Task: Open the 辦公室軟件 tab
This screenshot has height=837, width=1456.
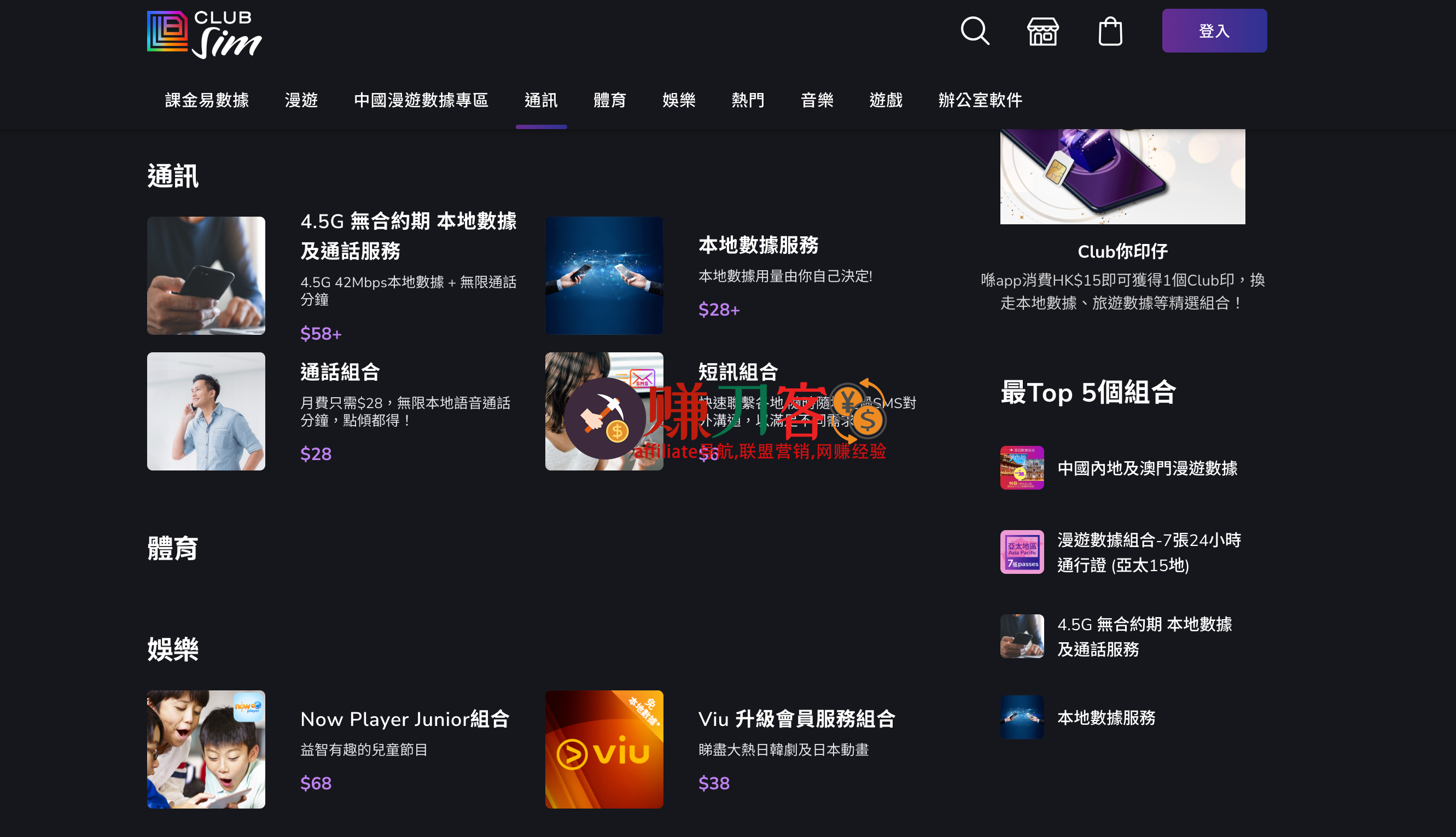Action: pos(980,100)
